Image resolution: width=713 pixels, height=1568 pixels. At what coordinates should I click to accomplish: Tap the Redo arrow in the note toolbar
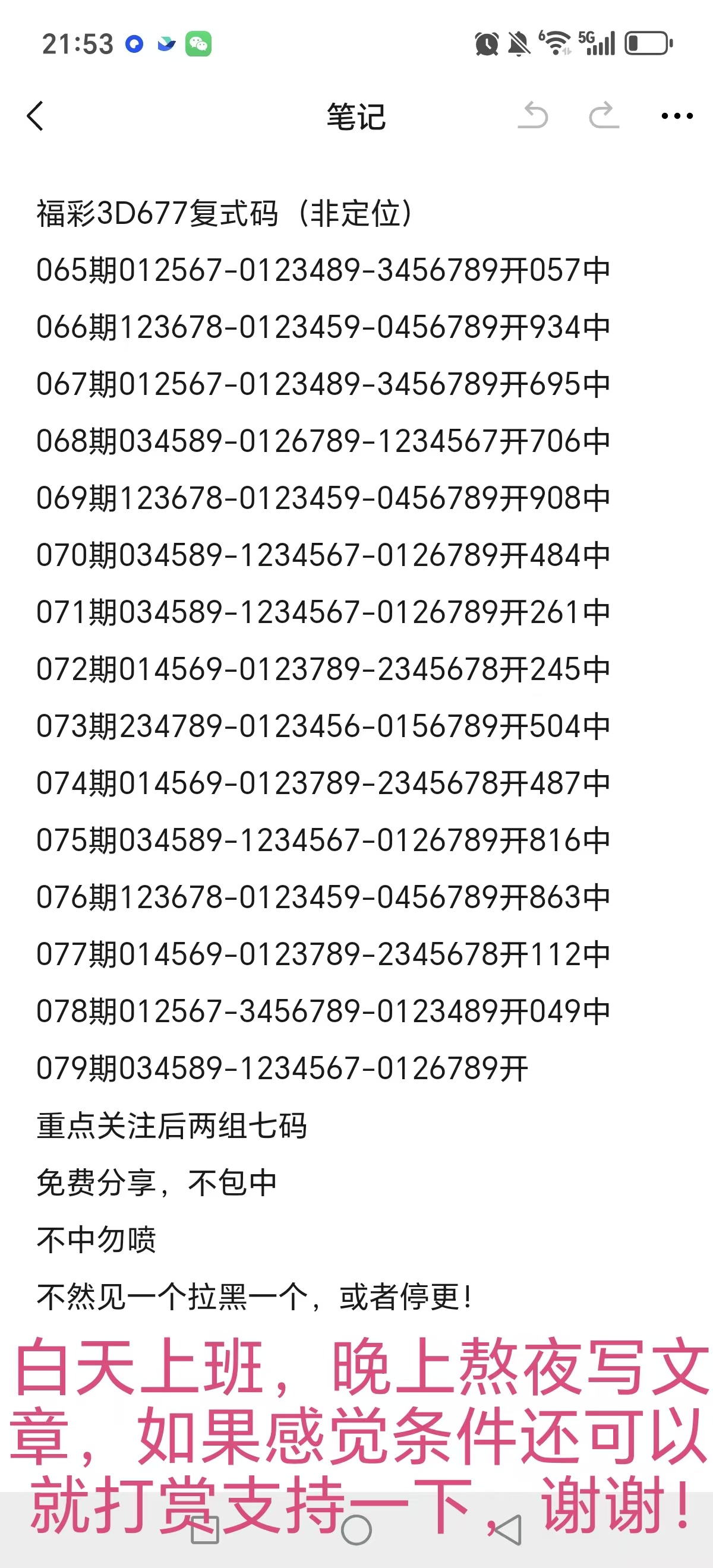(x=603, y=116)
